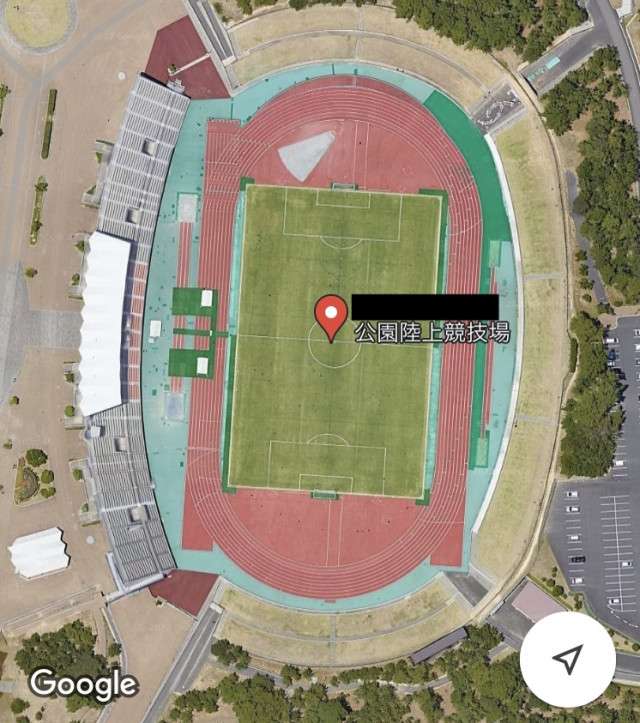640x723 pixels.
Task: Tap the navigation arrow button
Action: 567,659
